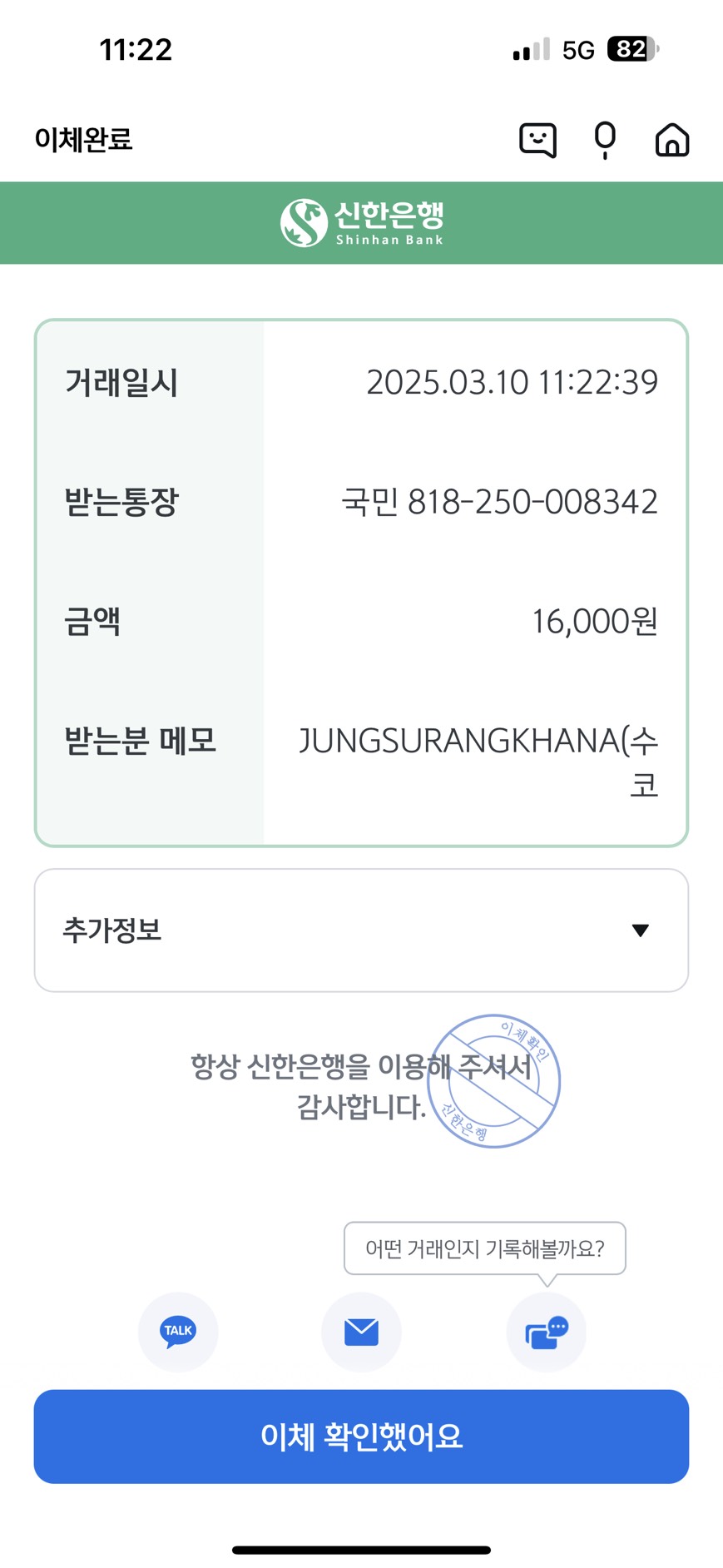Go to the home icon

672,140
